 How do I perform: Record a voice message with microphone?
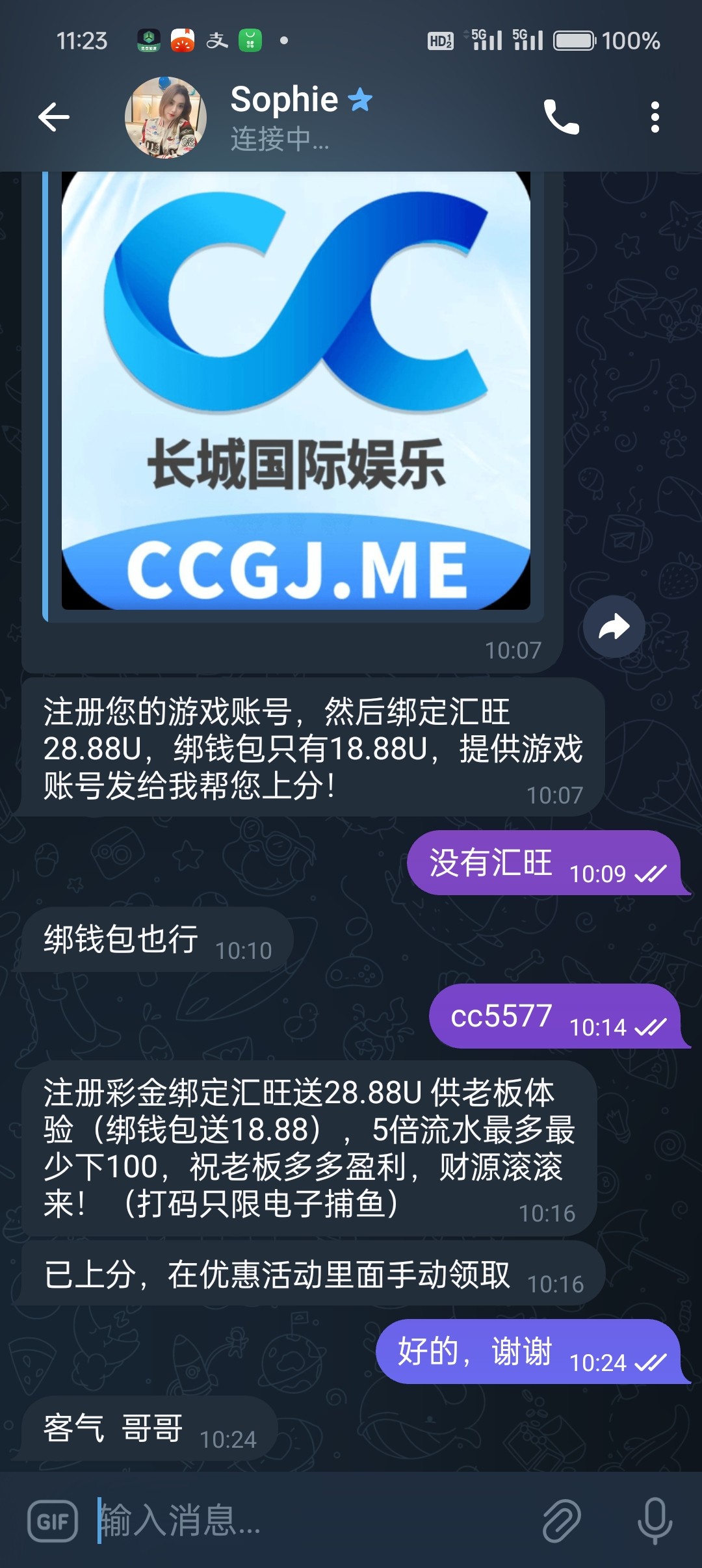click(655, 1521)
